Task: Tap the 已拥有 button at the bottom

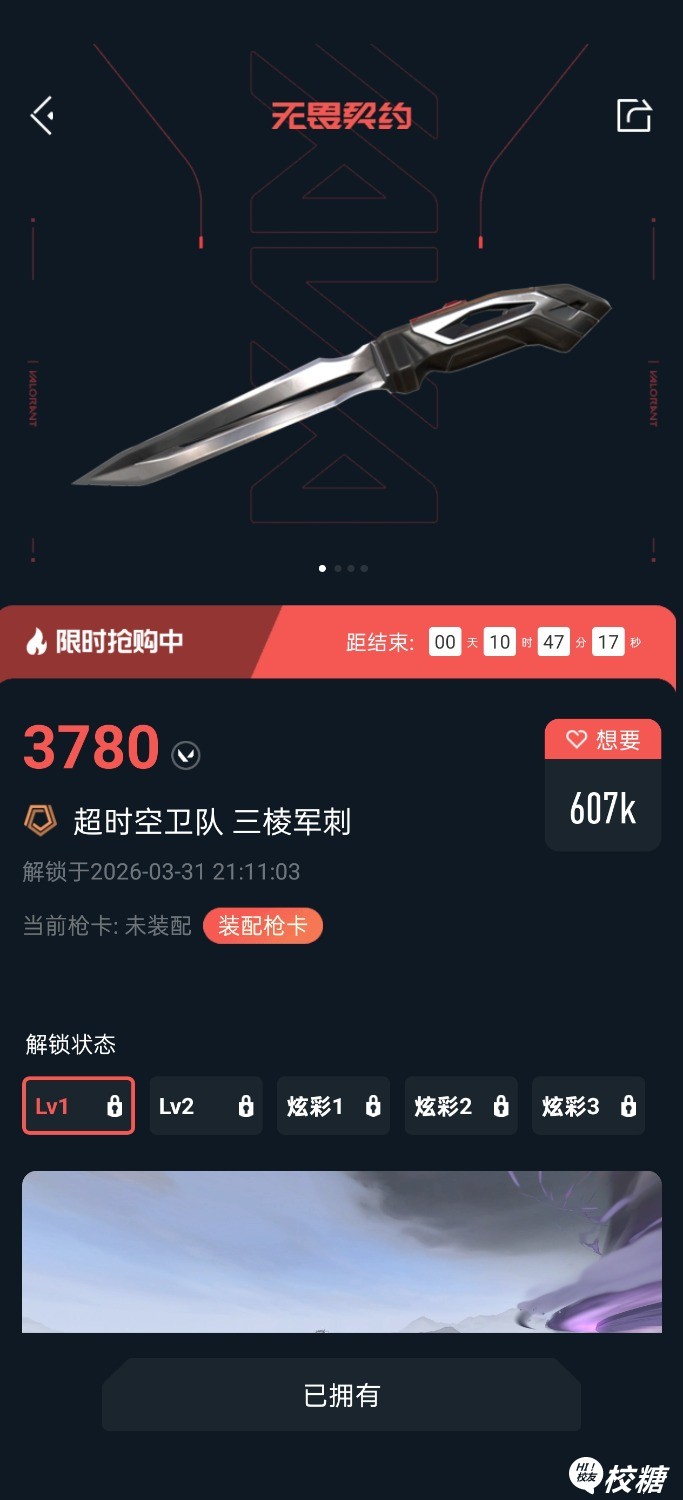Action: [x=342, y=1395]
